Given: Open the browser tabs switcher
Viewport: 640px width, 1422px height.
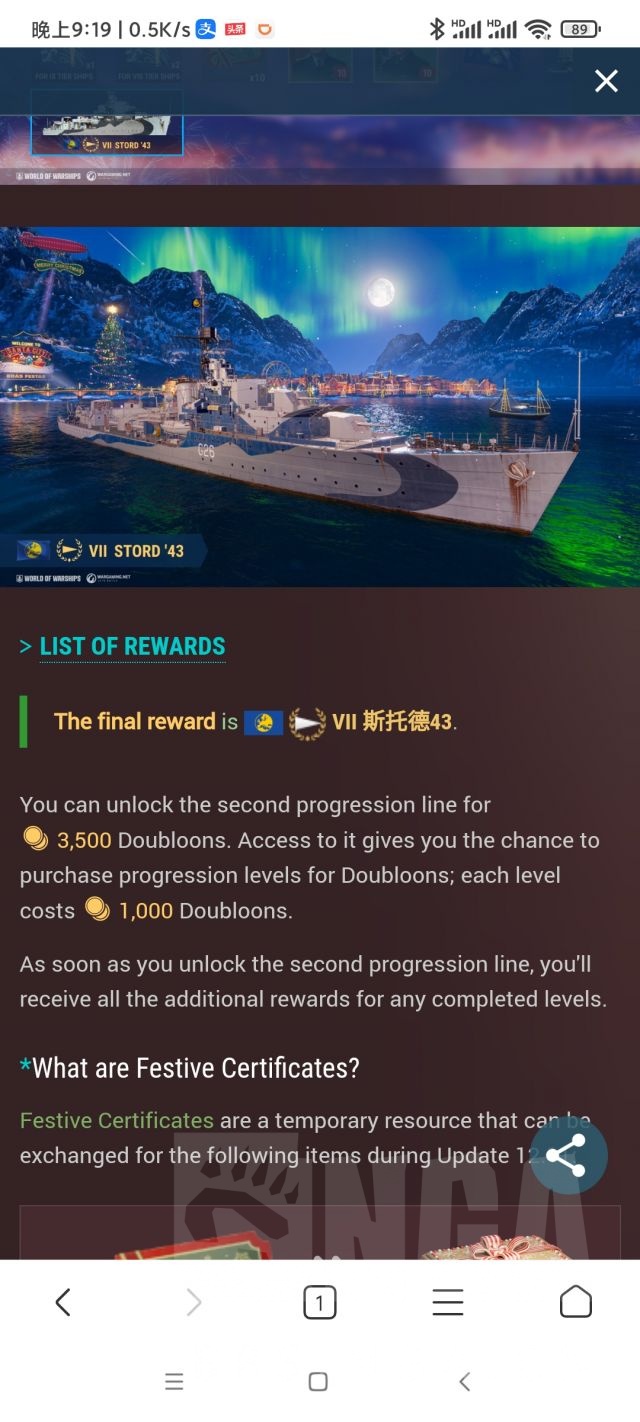Looking at the screenshot, I should coord(319,1302).
